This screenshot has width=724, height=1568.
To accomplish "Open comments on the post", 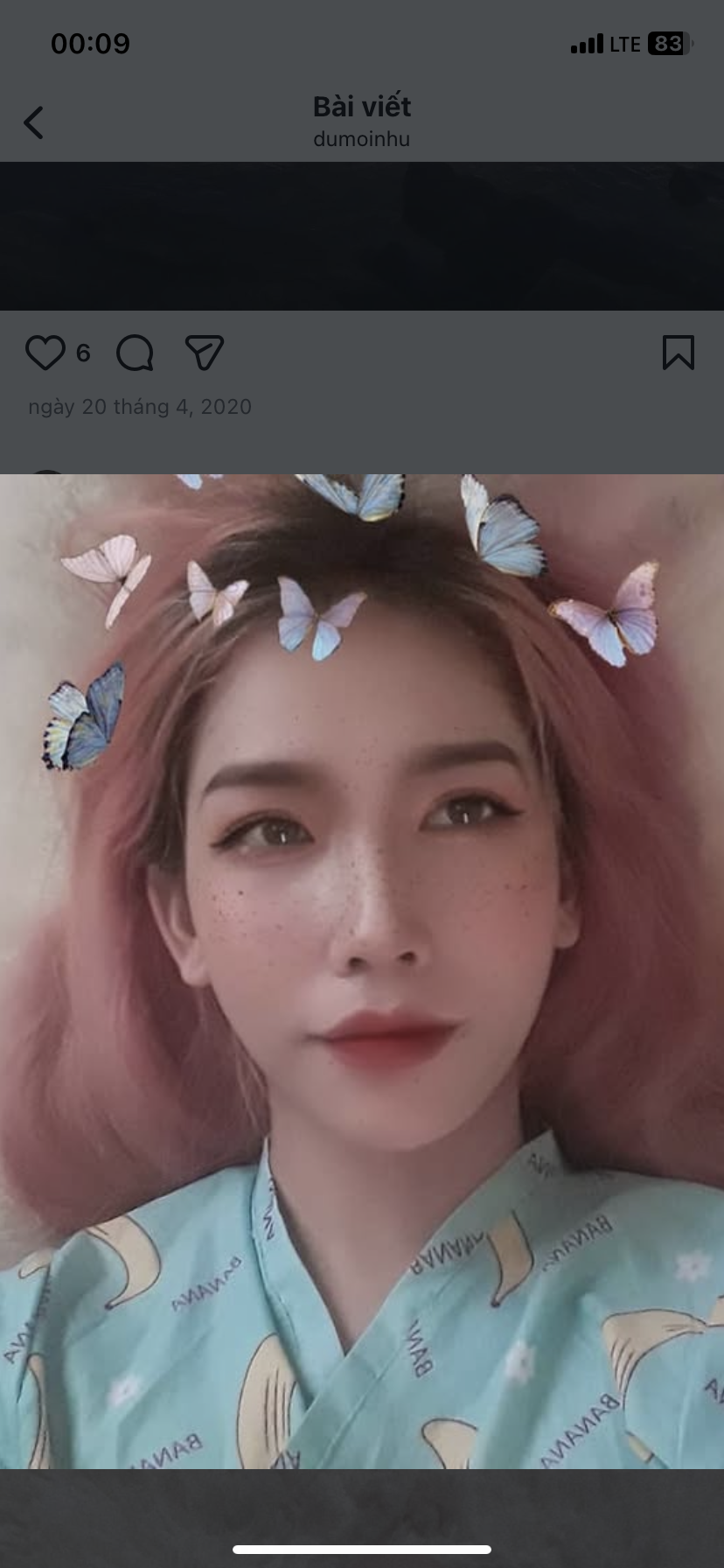I will (136, 353).
